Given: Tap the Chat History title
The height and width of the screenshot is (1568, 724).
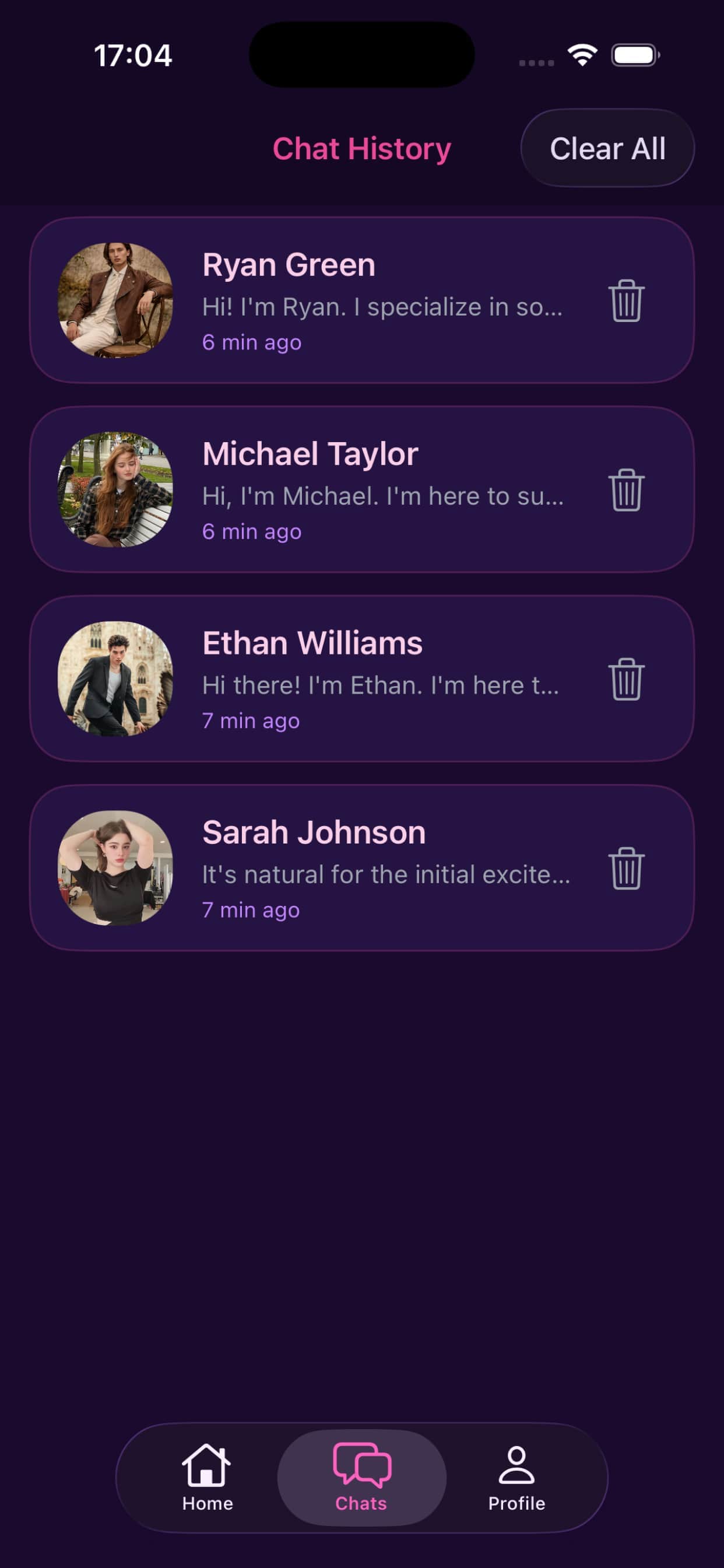Looking at the screenshot, I should tap(361, 148).
